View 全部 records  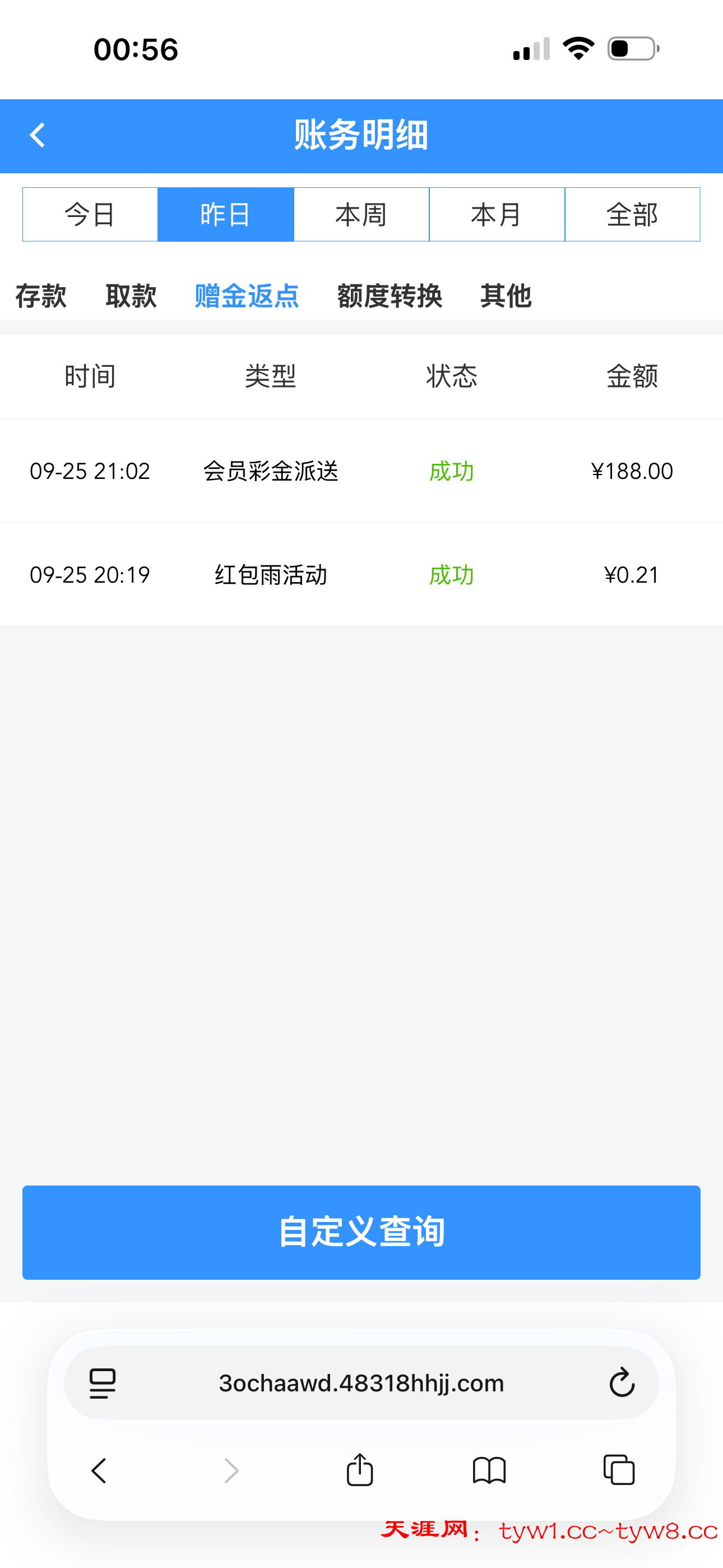(632, 215)
